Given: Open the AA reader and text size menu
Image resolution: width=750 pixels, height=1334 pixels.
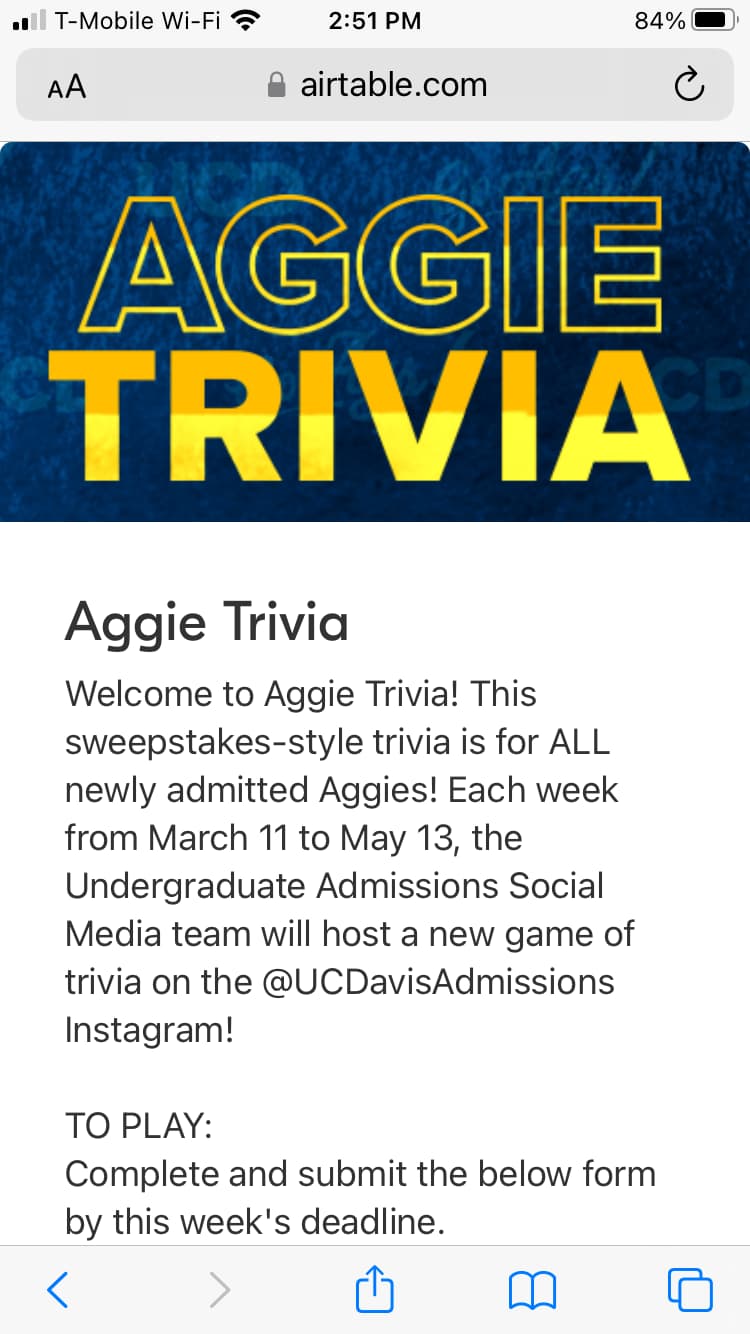Looking at the screenshot, I should click(x=67, y=87).
